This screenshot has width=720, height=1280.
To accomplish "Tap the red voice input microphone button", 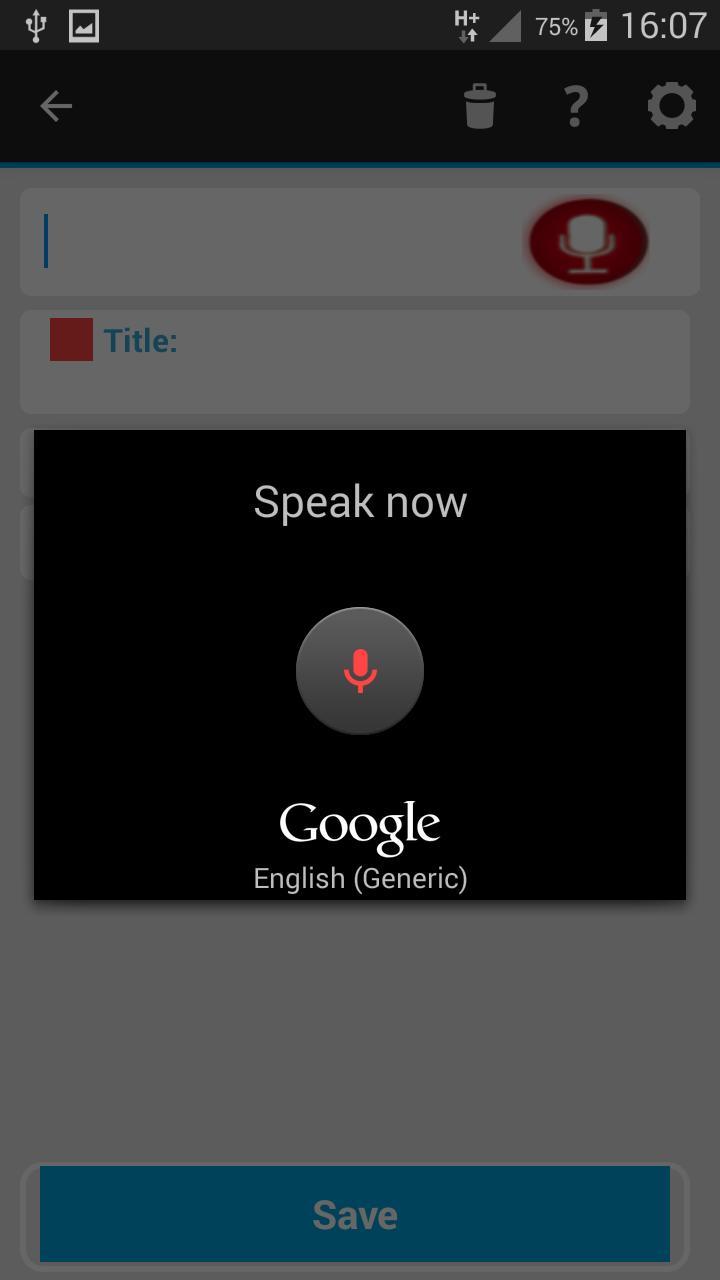I will tap(588, 242).
